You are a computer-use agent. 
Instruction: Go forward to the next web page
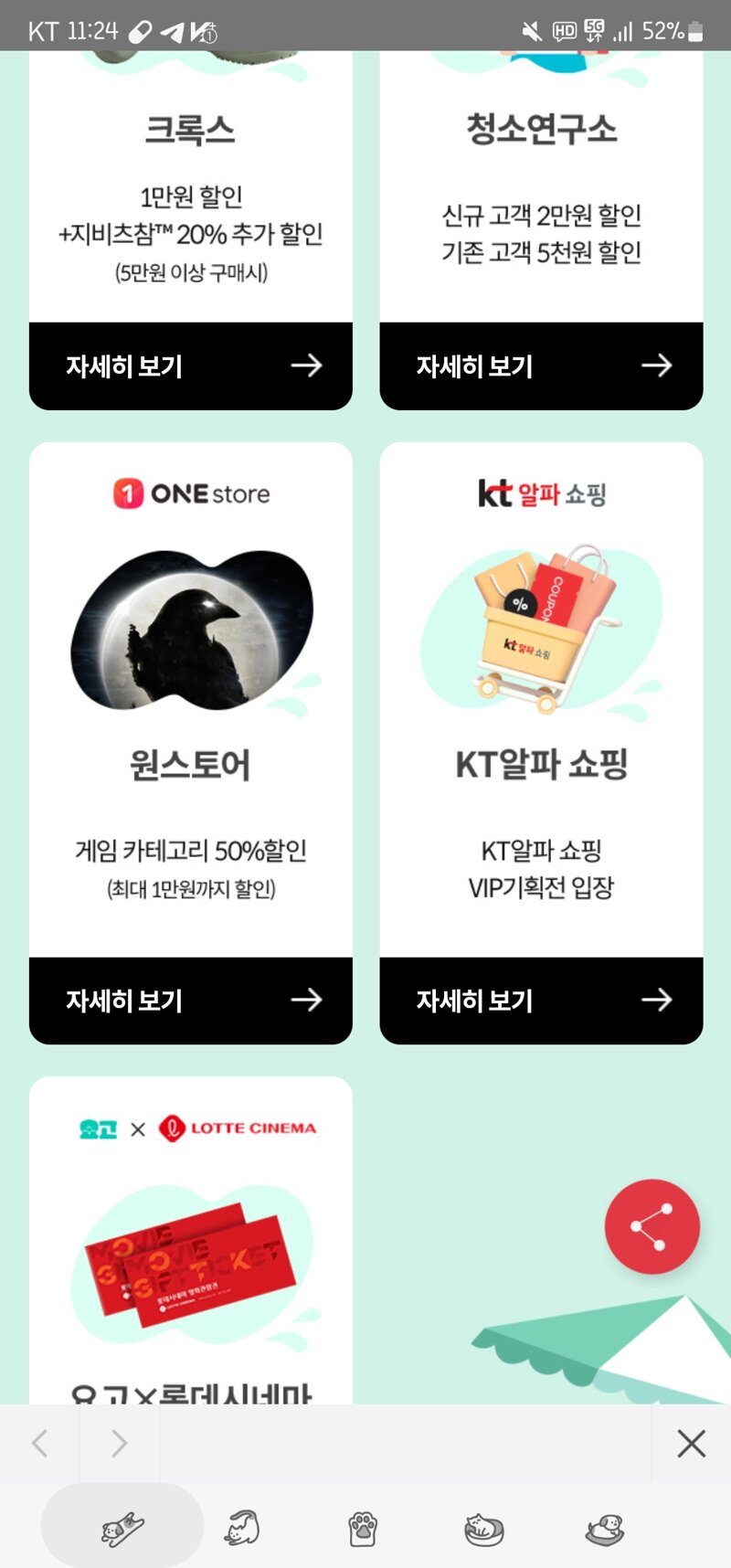(120, 1444)
